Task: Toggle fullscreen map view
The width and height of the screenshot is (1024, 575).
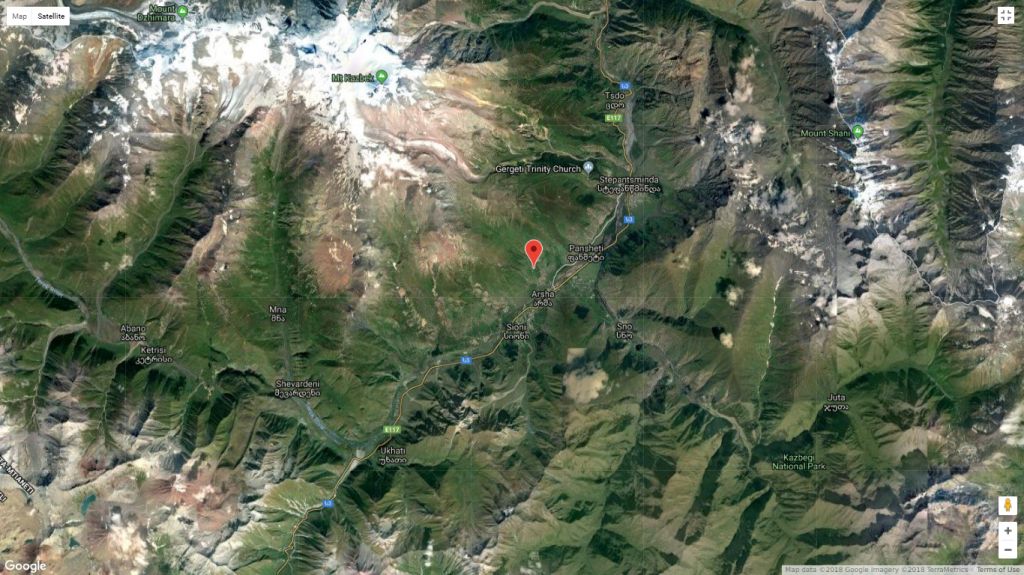Action: pos(1006,16)
